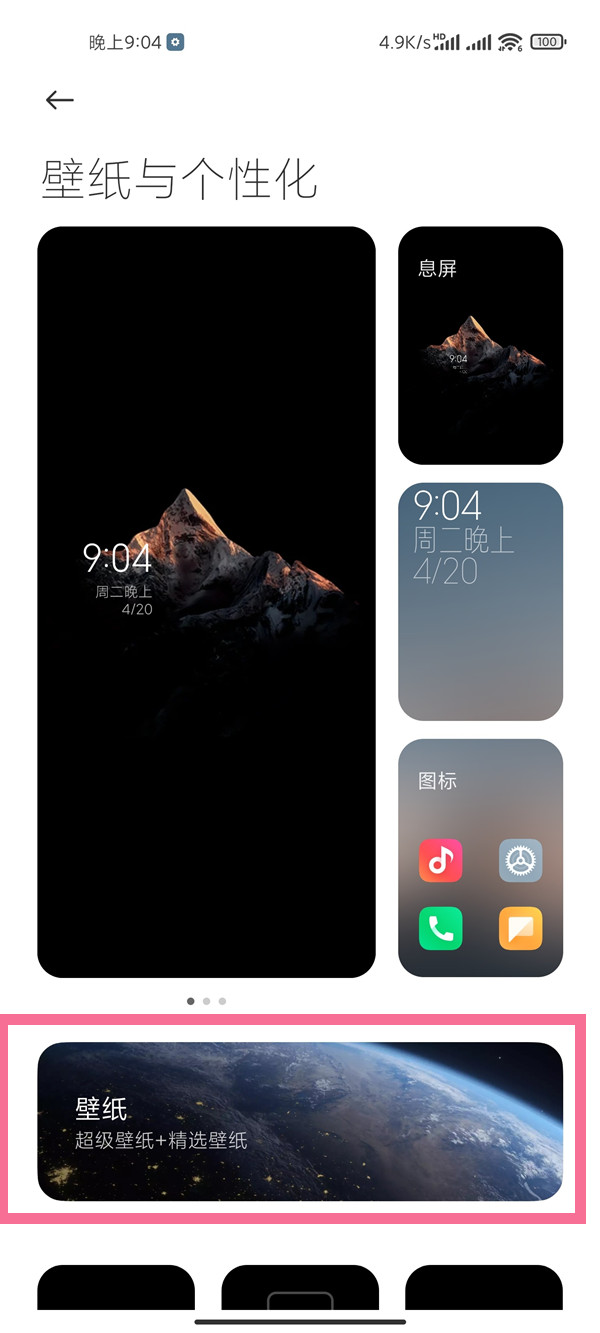
Task: Open the 图标 icons customization card
Action: (x=480, y=858)
